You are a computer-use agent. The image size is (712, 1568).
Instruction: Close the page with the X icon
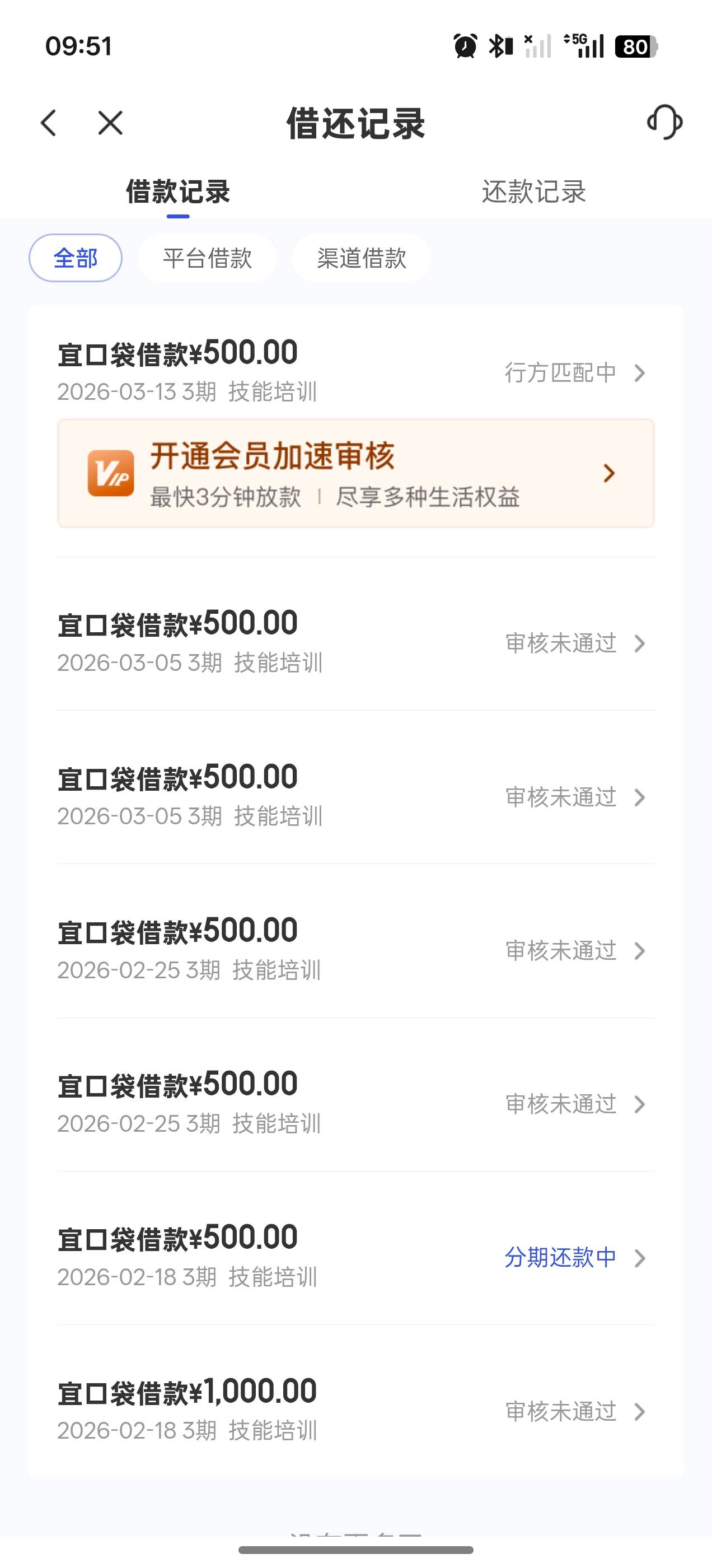coord(110,122)
